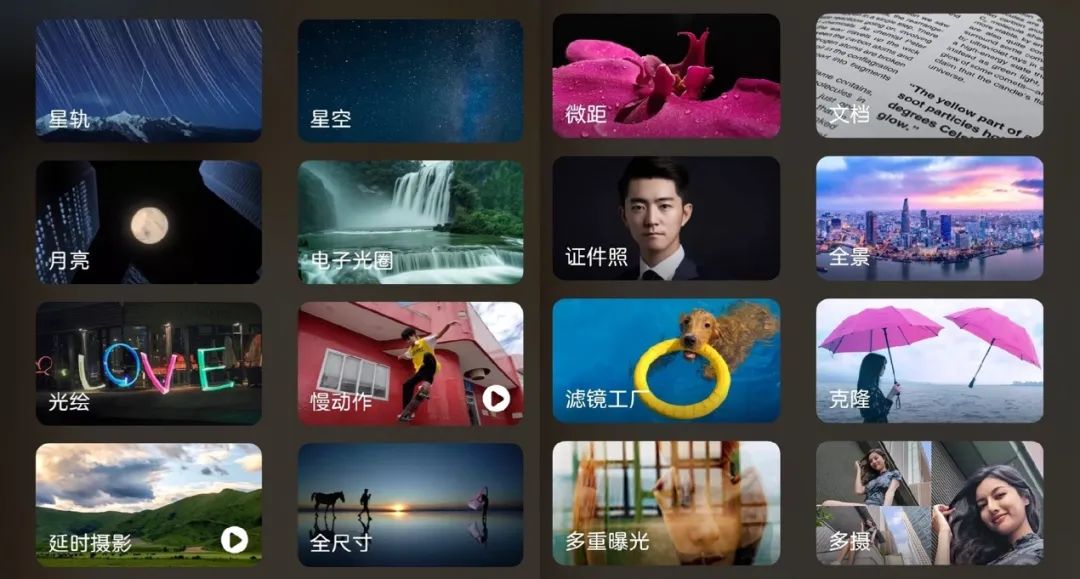Screen dimensions: 1080x579
Task: Choose the 多摄 multi-camera mode
Action: tap(929, 502)
